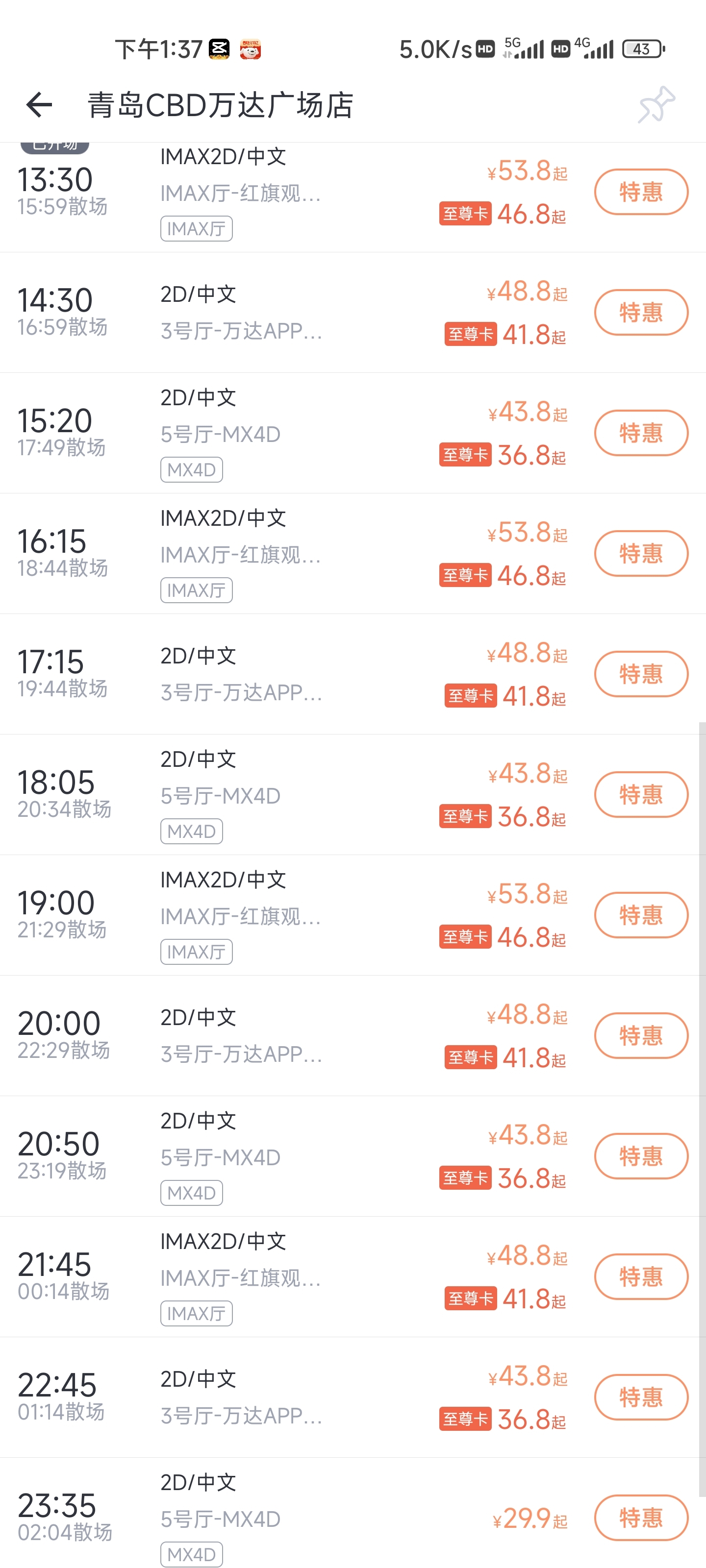Select 特惠 for the 15:20 MX4D showing
This screenshot has height=1568, width=706.
pyautogui.click(x=641, y=433)
